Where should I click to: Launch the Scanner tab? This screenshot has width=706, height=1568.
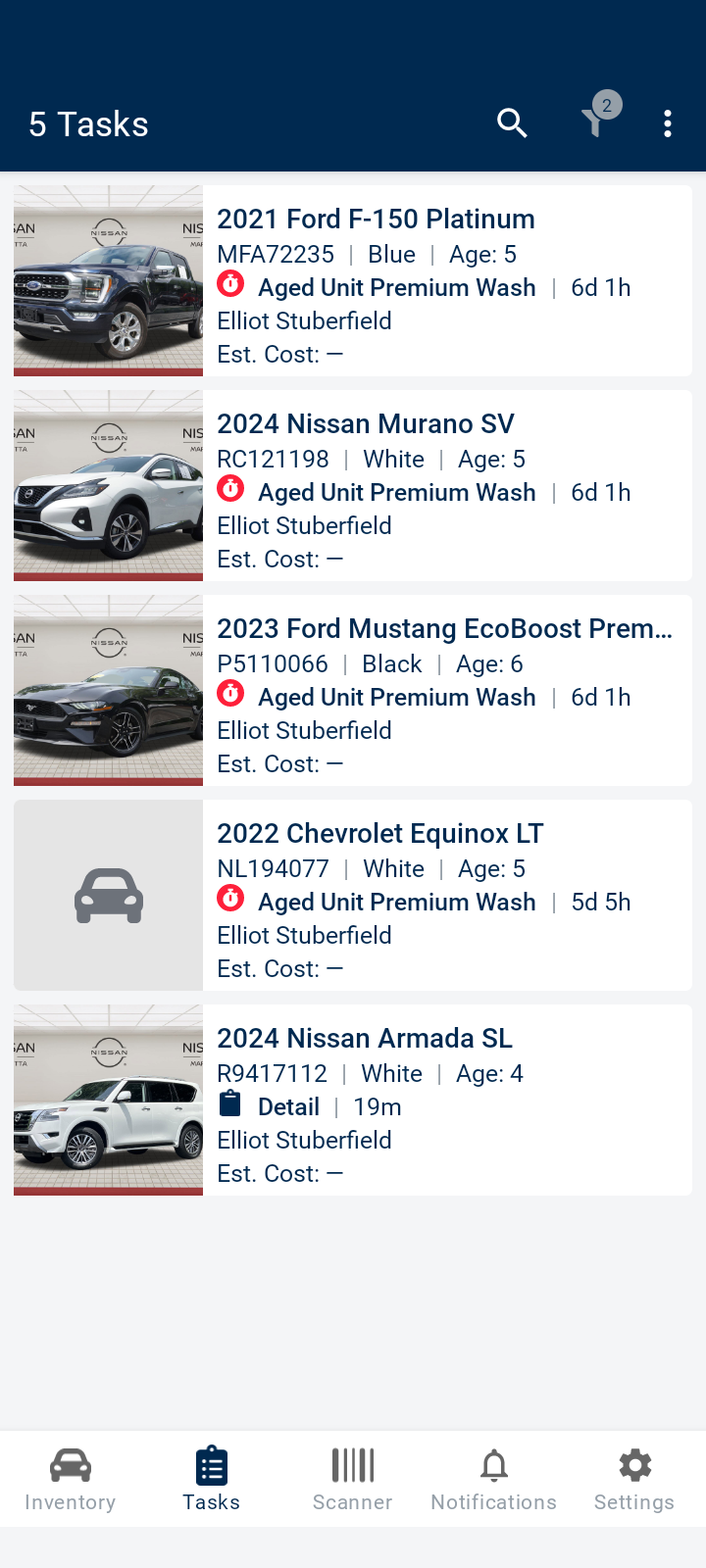(353, 1479)
